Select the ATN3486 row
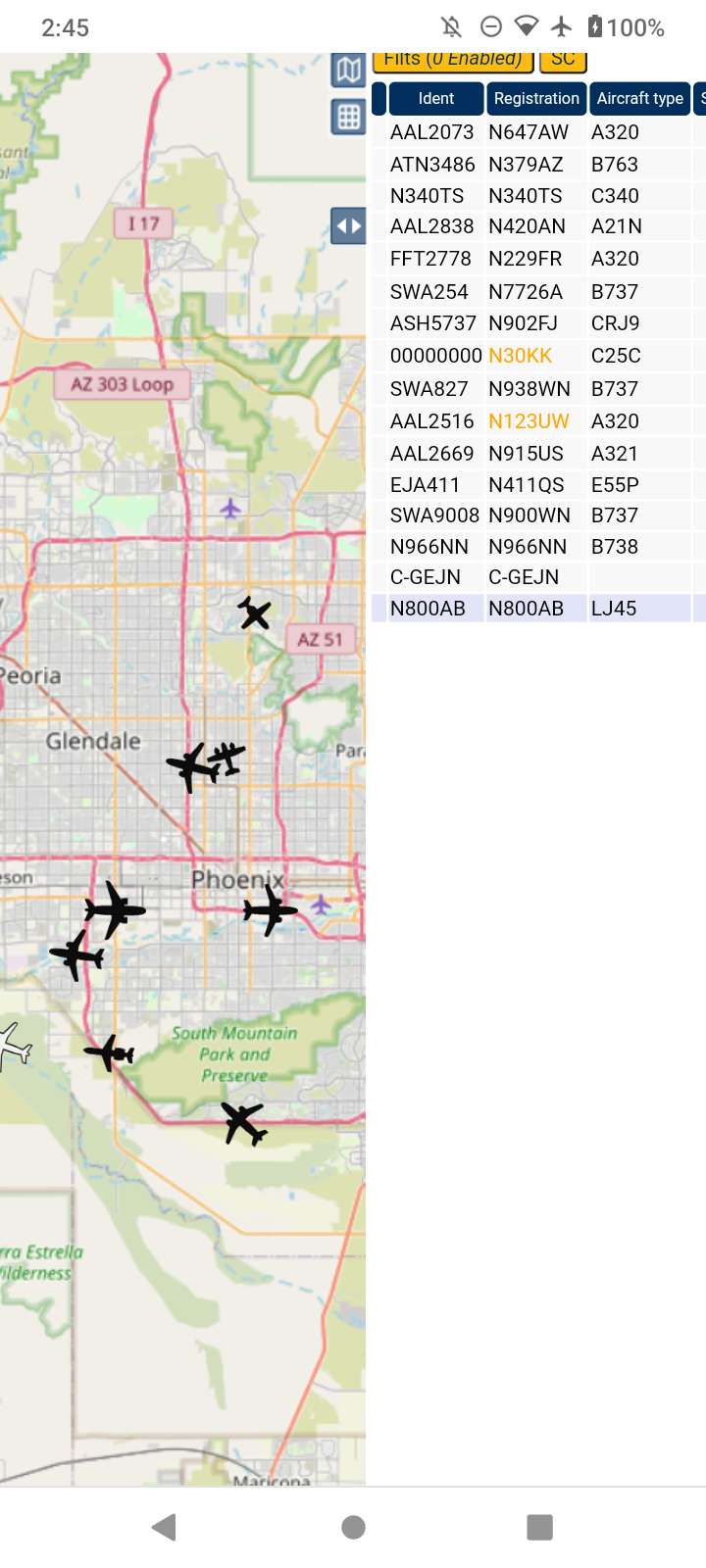This screenshot has width=706, height=1568. [x=538, y=165]
